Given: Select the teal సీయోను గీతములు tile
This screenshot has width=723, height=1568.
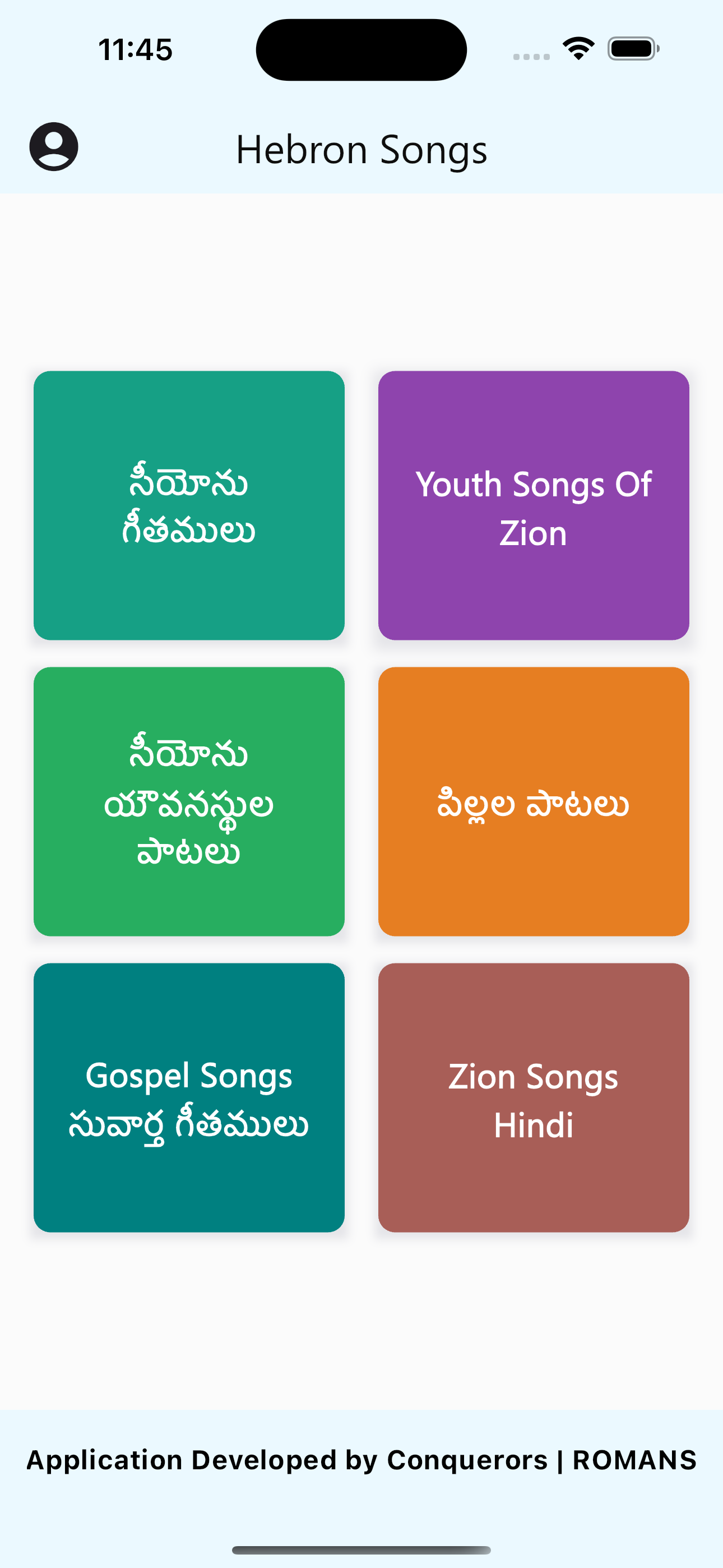Looking at the screenshot, I should coord(189,505).
